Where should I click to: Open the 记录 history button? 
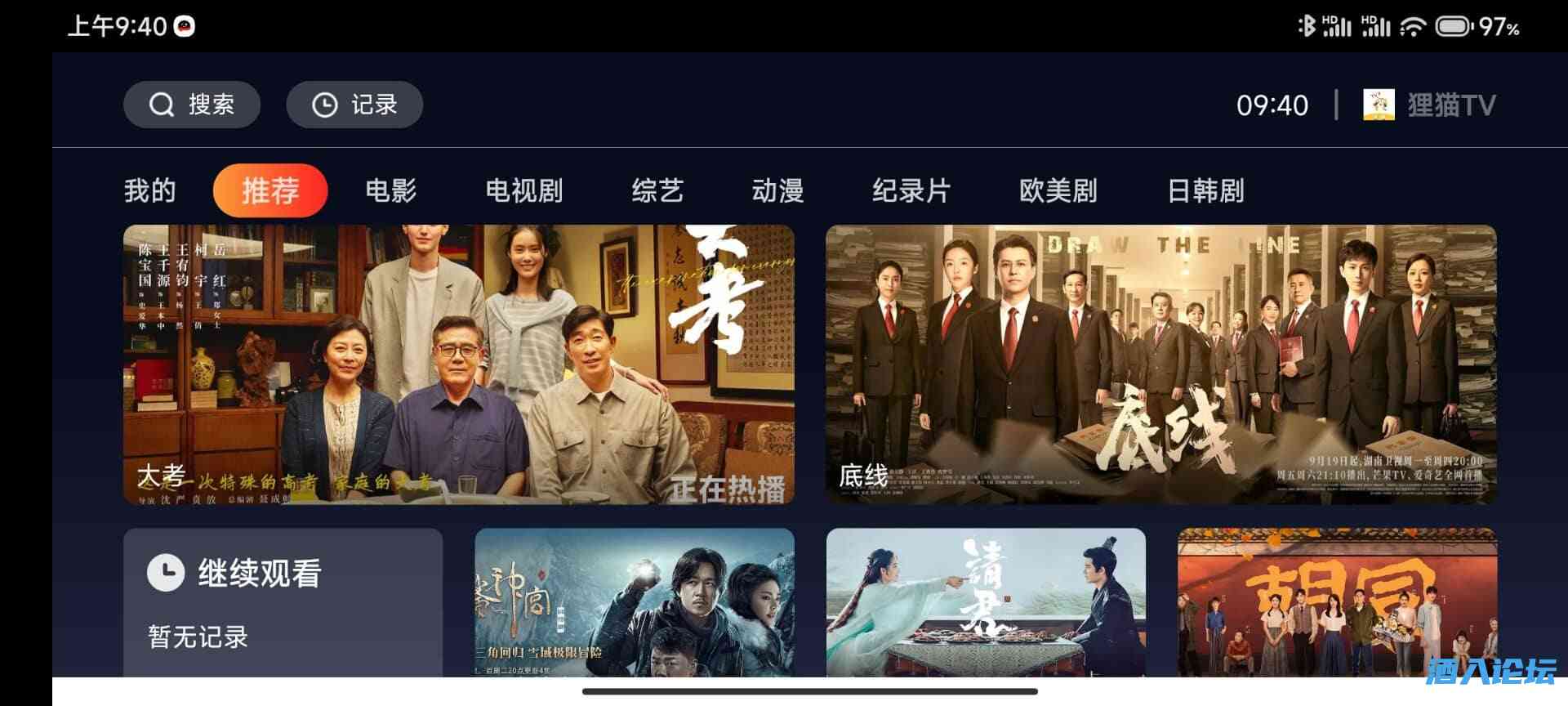pos(354,105)
